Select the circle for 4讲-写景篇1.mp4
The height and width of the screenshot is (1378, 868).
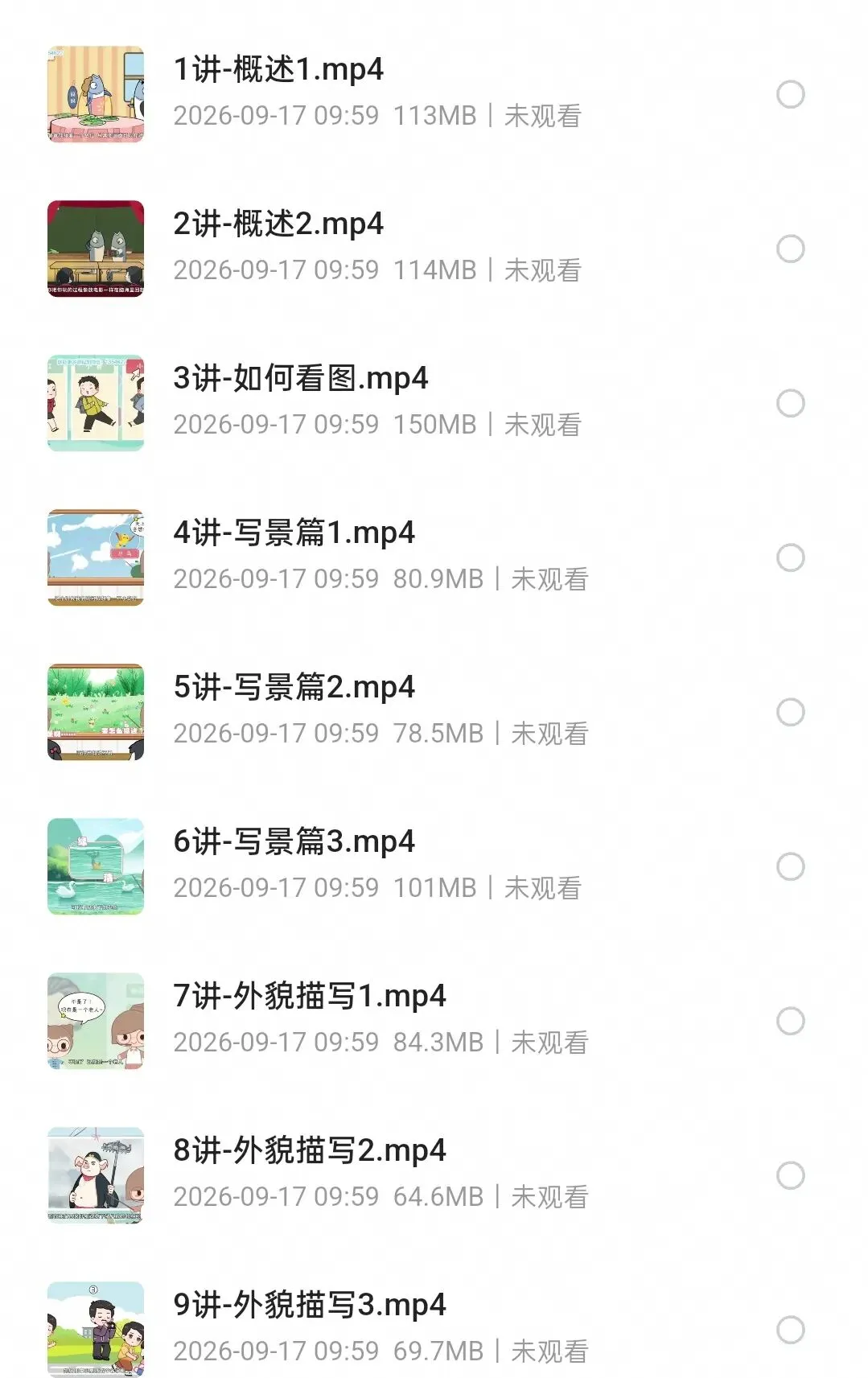(790, 557)
